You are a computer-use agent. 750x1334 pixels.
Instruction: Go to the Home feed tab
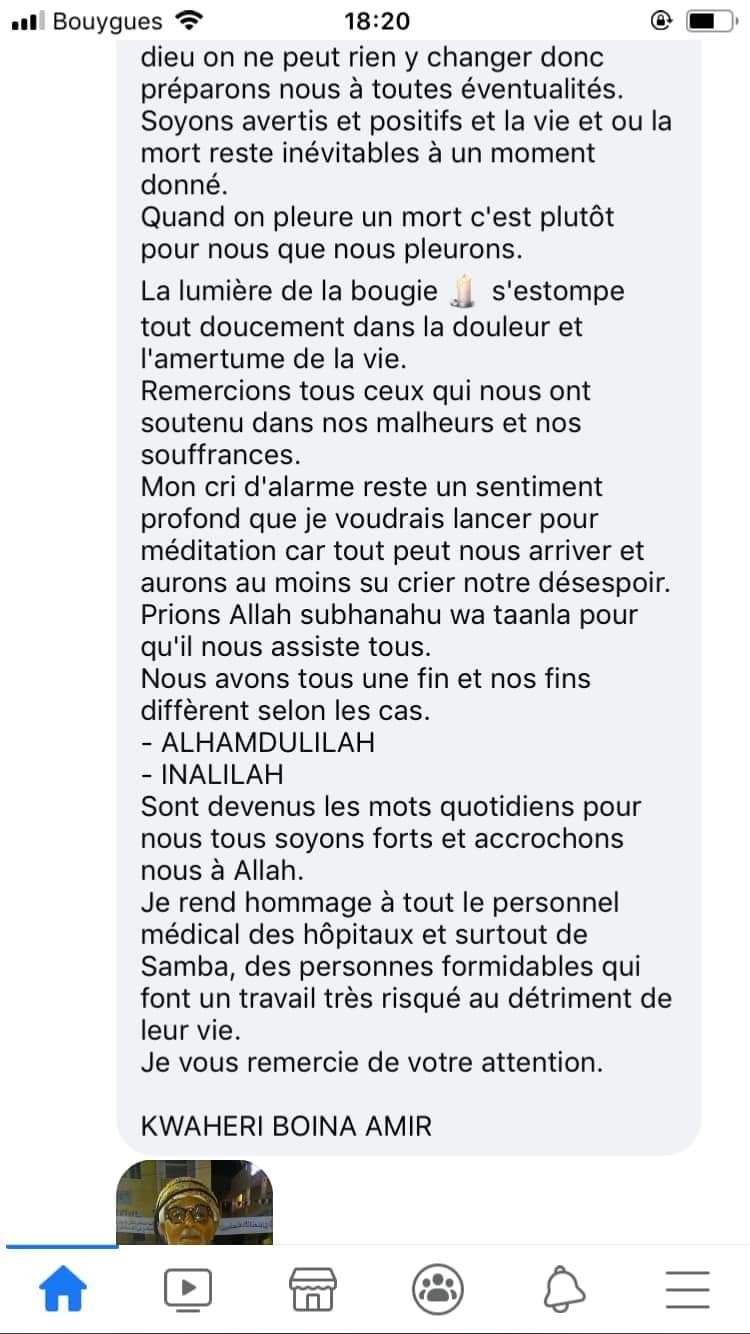click(x=62, y=1289)
